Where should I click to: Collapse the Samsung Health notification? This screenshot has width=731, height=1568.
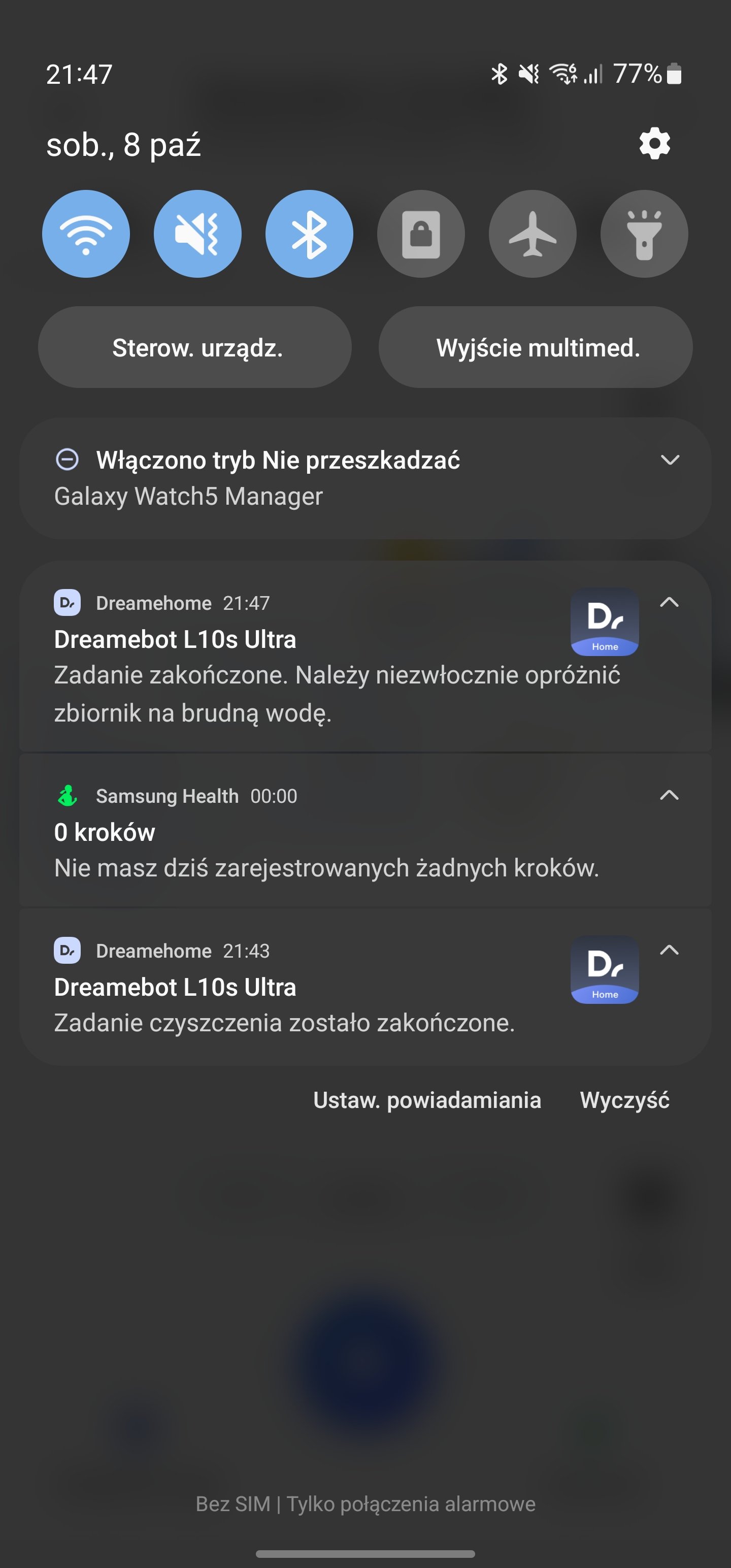coord(669,796)
